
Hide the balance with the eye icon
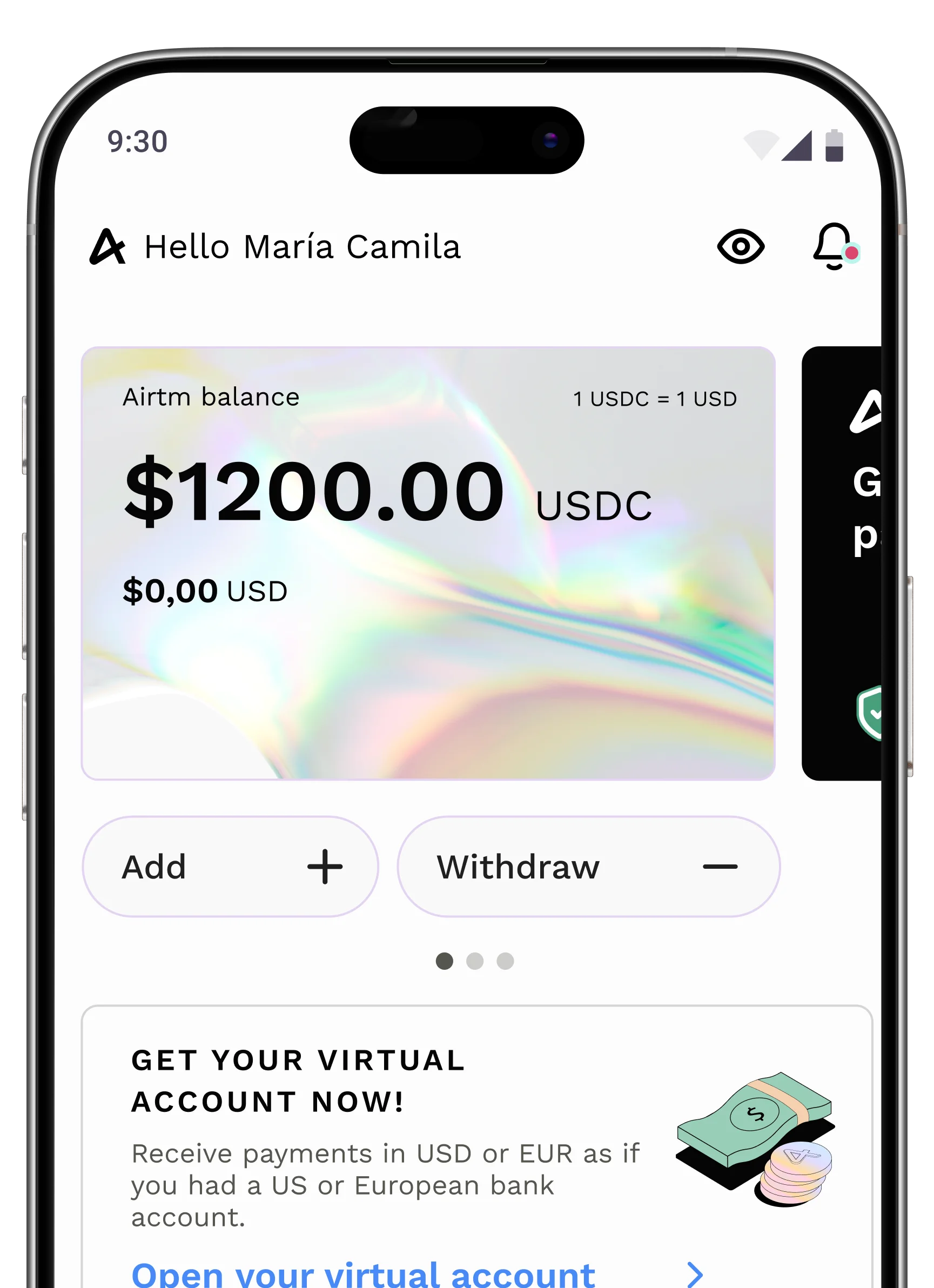[x=741, y=246]
